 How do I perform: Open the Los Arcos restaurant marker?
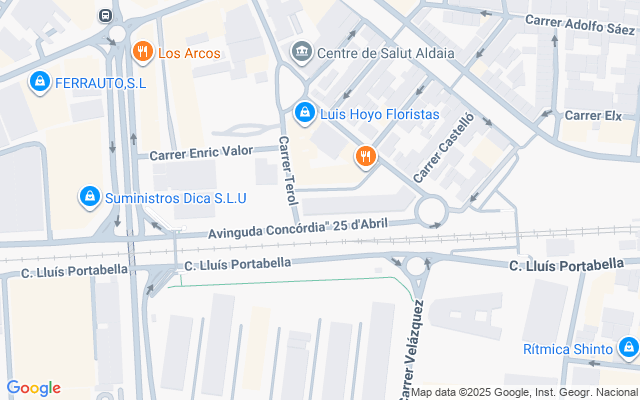pos(142,51)
